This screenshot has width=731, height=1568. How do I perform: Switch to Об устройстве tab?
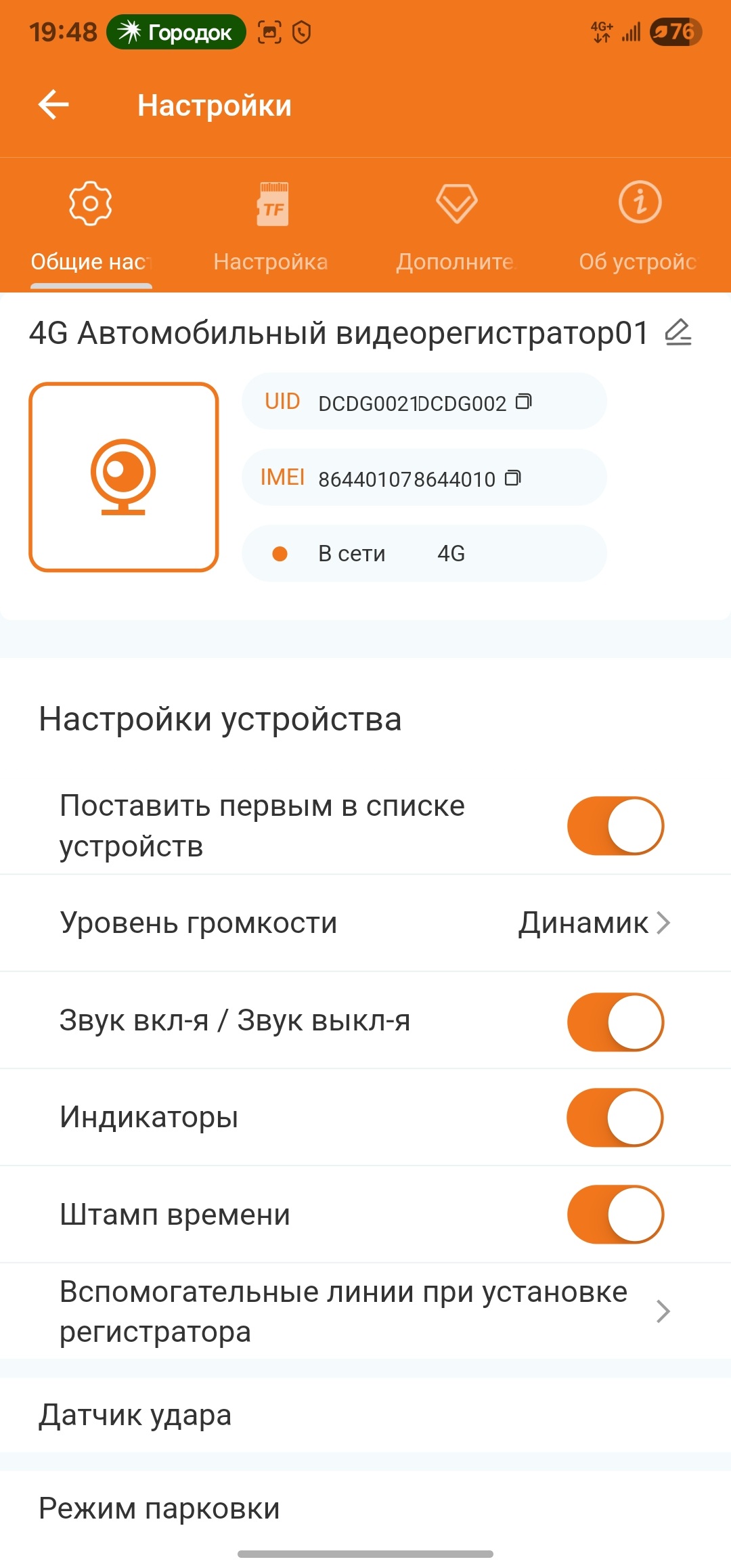pyautogui.click(x=638, y=225)
